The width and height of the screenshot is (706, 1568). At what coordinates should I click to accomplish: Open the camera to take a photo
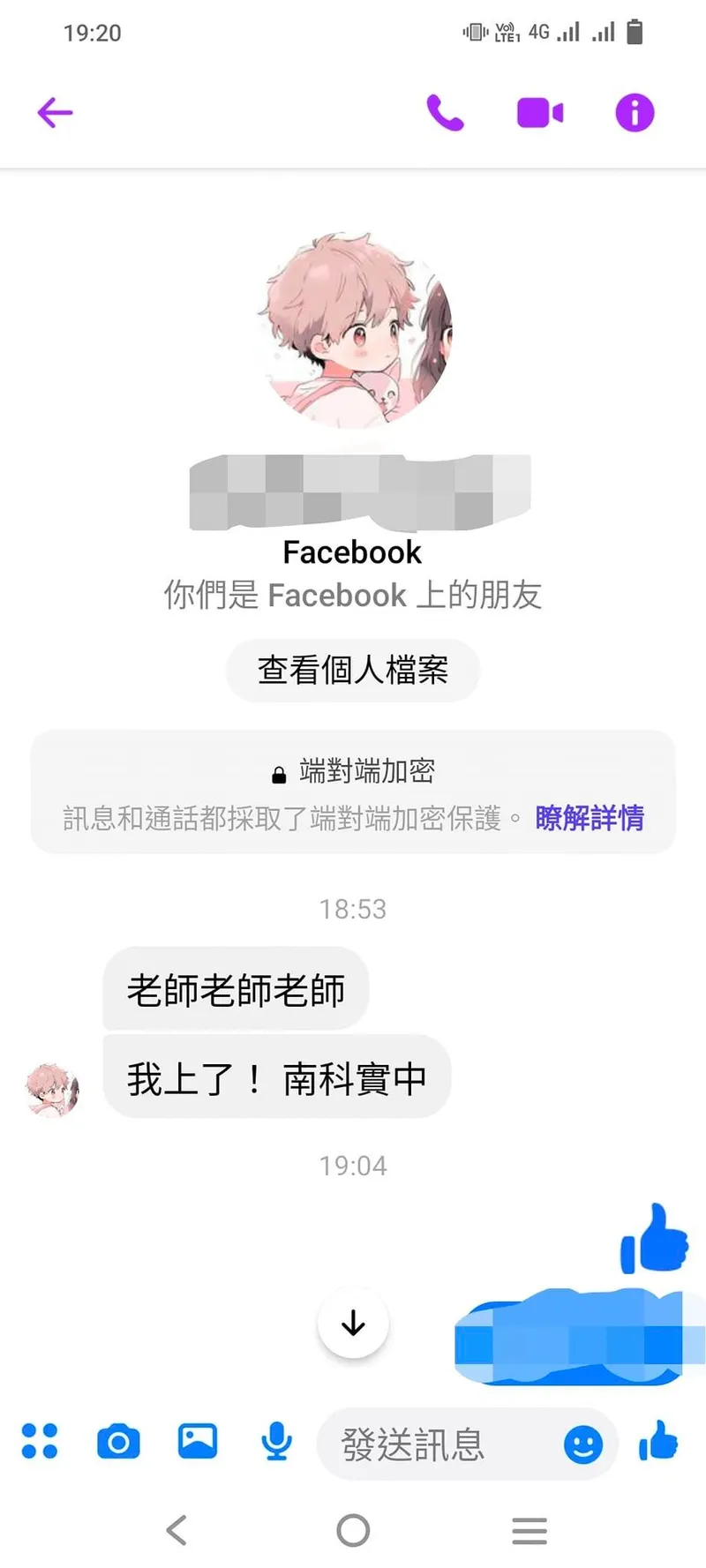tap(118, 1441)
